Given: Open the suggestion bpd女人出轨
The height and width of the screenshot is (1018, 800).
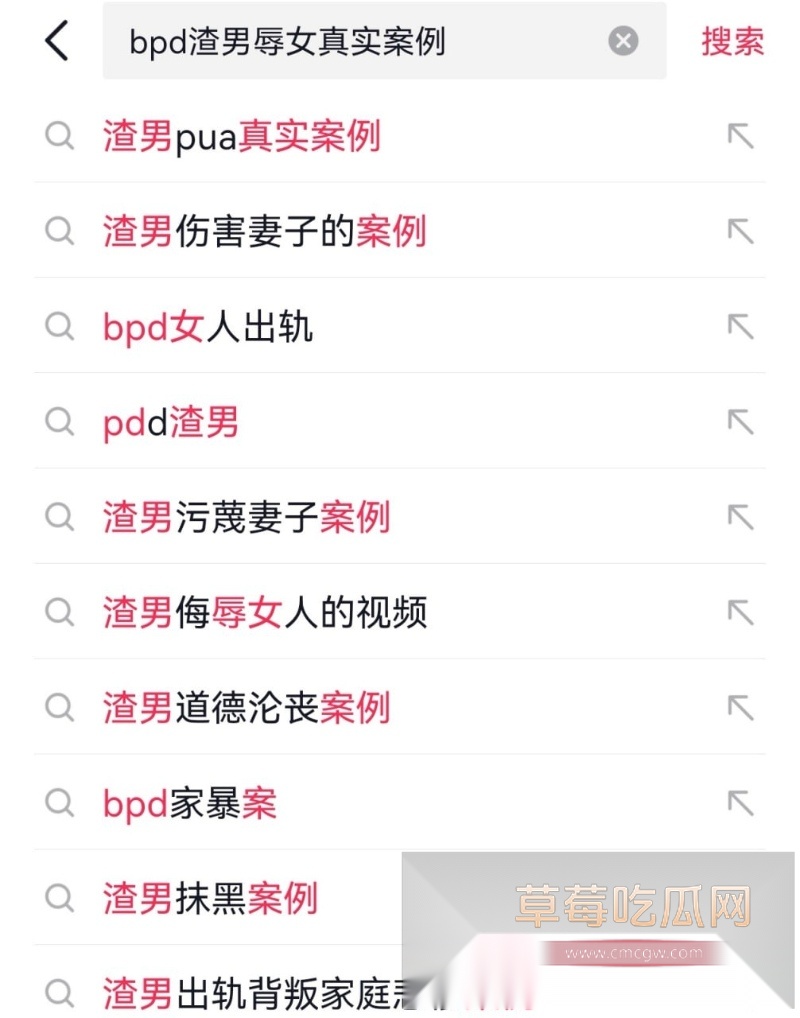Looking at the screenshot, I should [210, 327].
